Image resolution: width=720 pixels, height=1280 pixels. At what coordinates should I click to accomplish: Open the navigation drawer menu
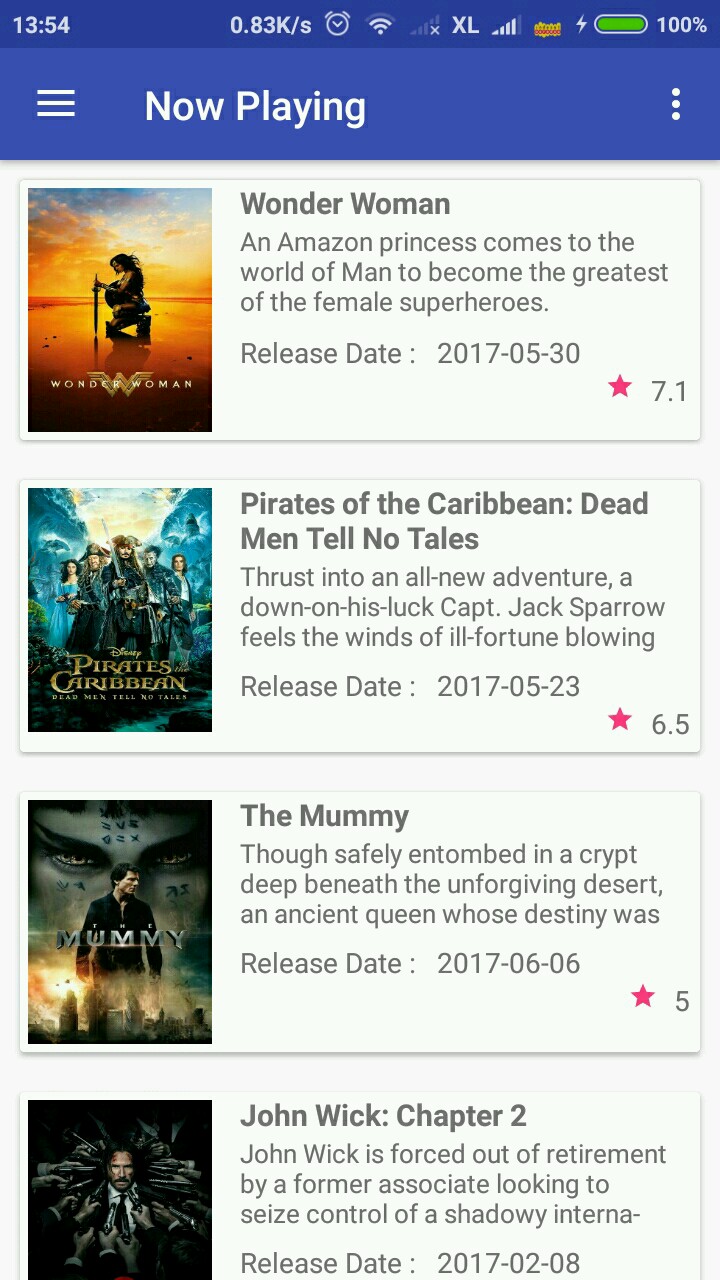56,104
